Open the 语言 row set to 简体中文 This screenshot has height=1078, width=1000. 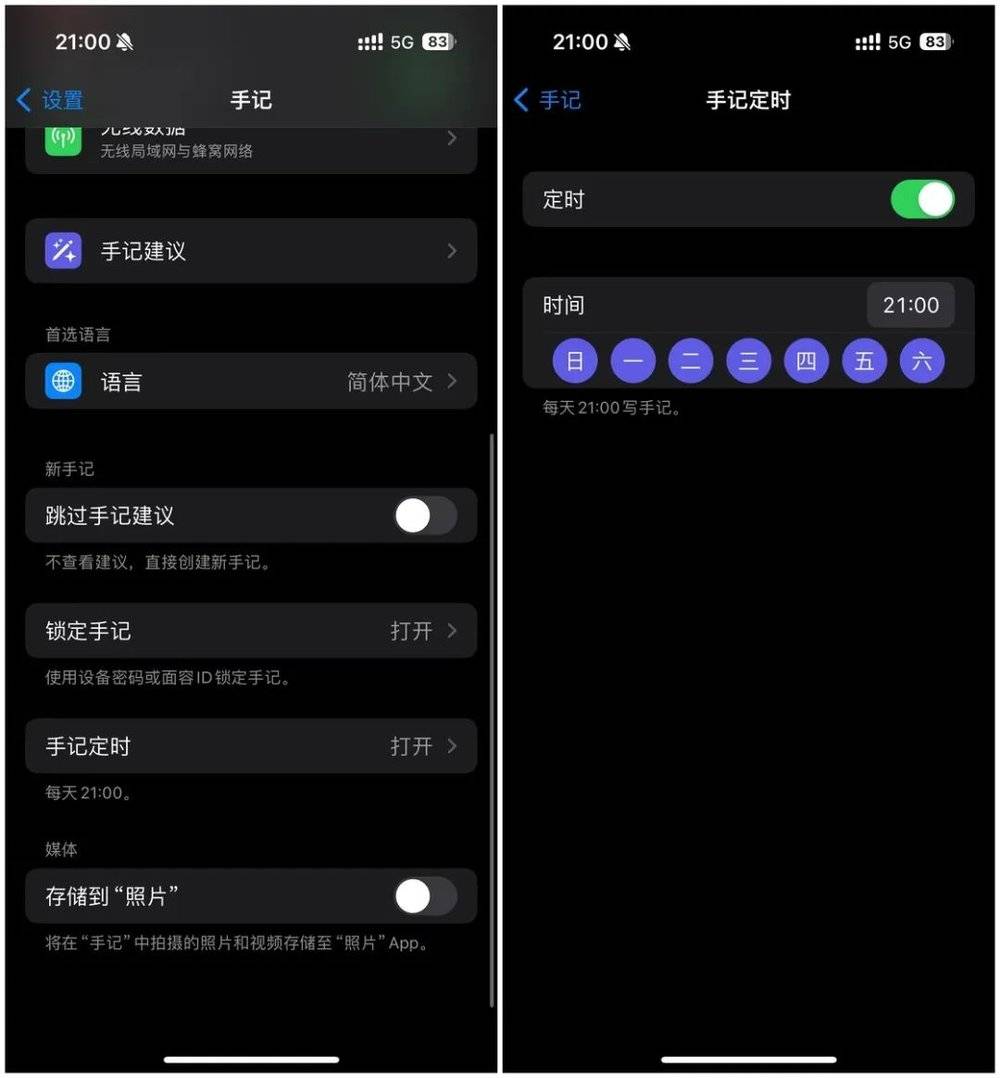[x=250, y=381]
